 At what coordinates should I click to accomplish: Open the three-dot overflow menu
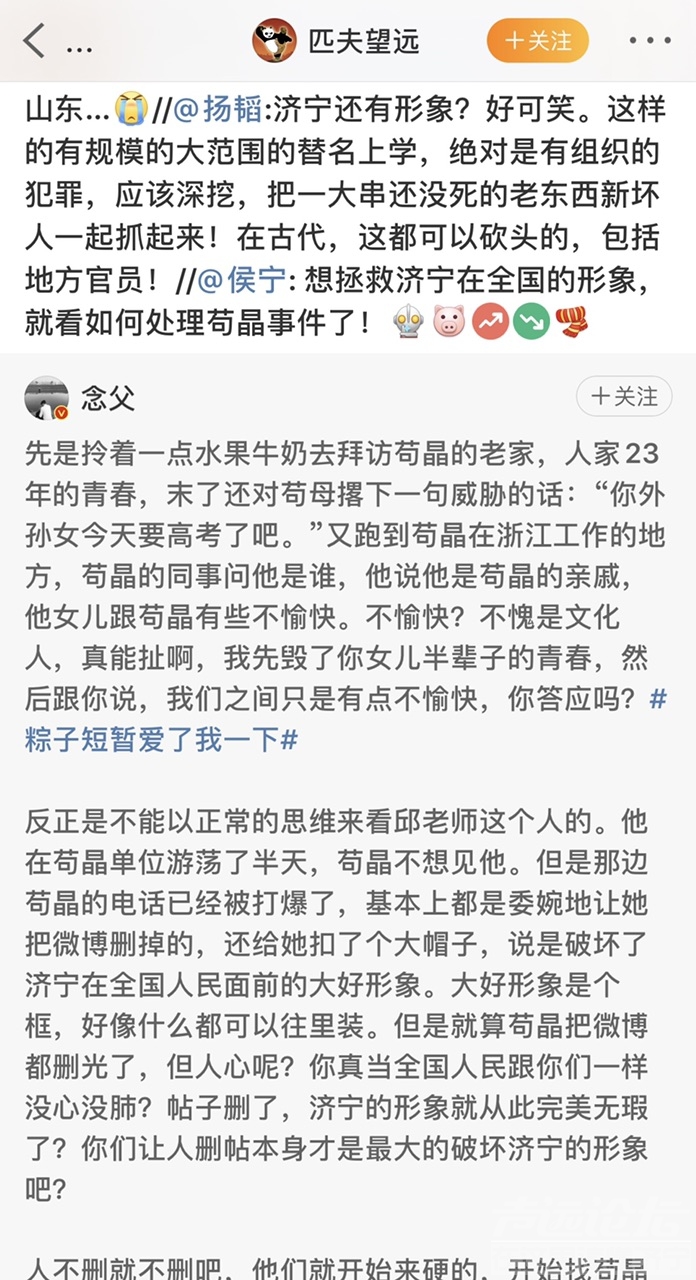pyautogui.click(x=649, y=41)
